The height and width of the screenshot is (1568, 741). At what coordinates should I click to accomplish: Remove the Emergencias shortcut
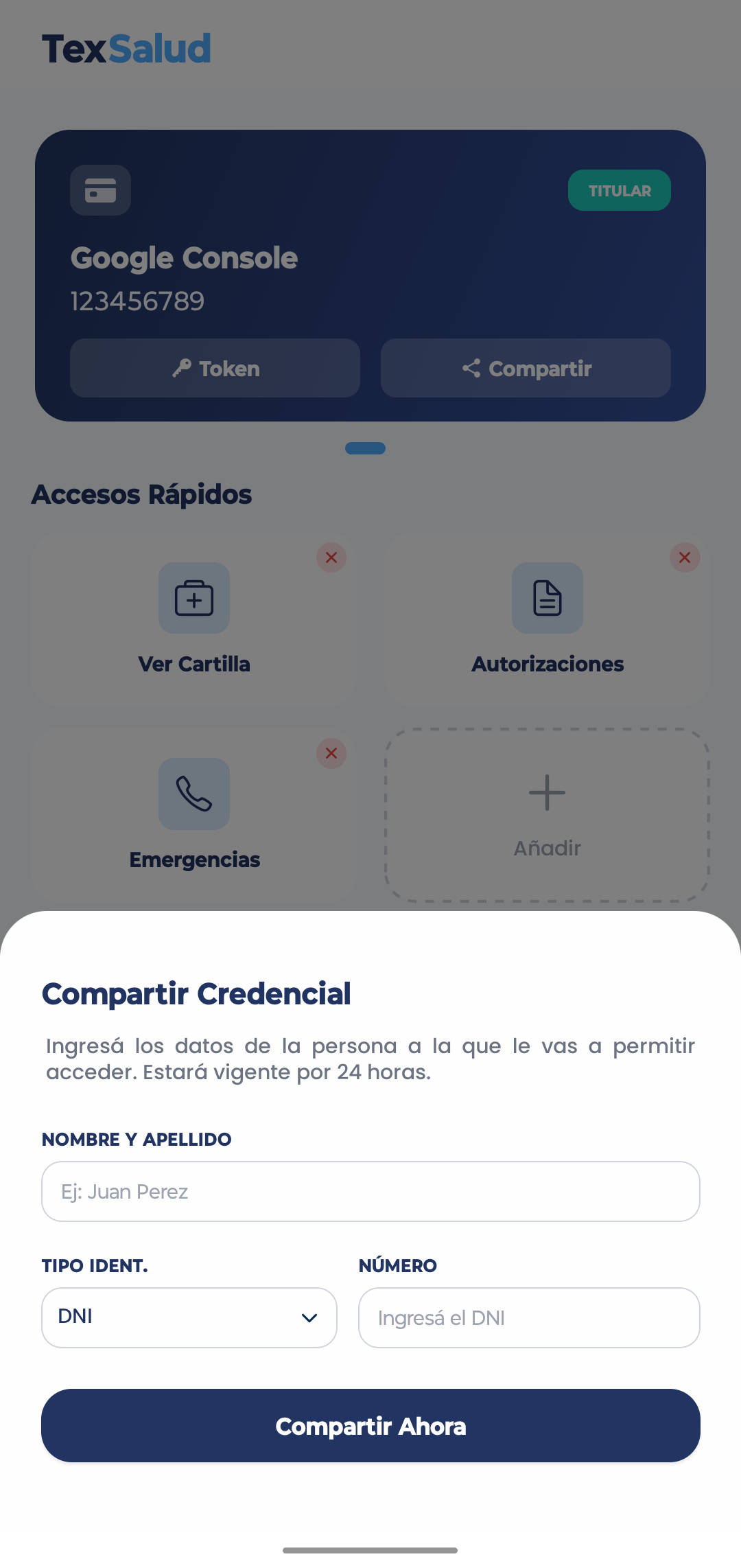(x=331, y=753)
